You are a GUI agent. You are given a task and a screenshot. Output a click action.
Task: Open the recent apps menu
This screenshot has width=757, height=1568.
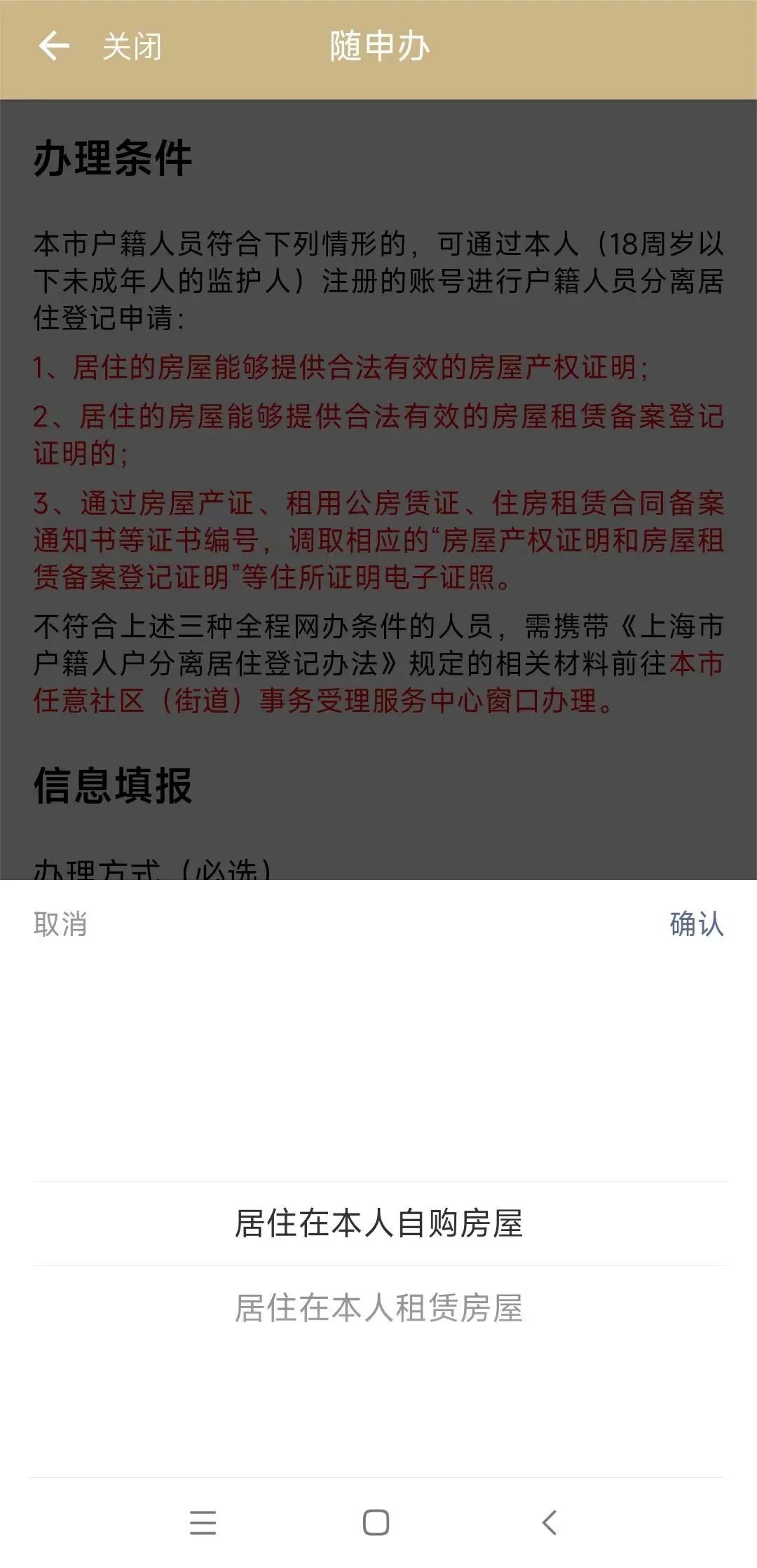(x=203, y=1522)
